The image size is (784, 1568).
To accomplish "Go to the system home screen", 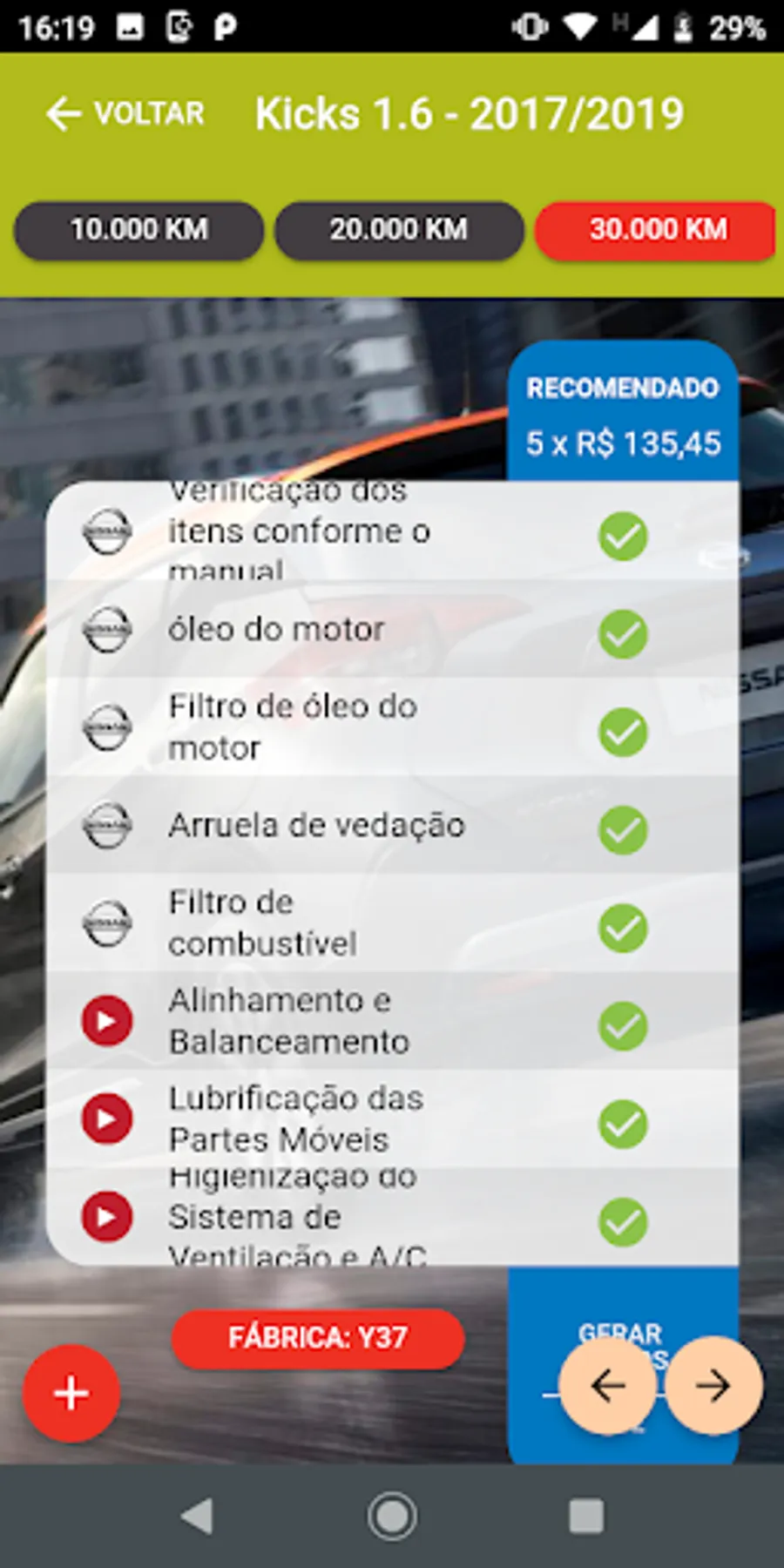I will click(392, 1517).
